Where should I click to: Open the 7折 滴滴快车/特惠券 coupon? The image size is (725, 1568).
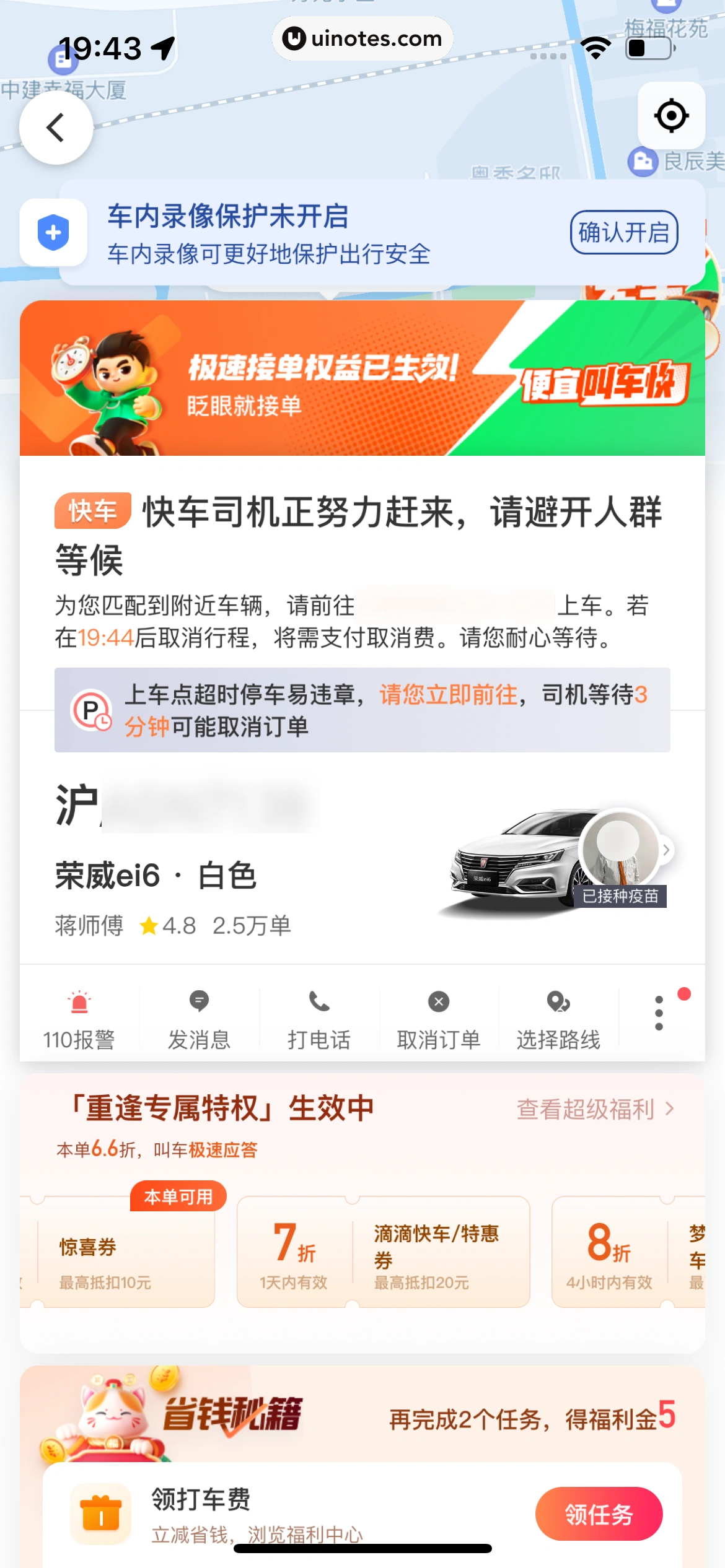coord(383,1252)
